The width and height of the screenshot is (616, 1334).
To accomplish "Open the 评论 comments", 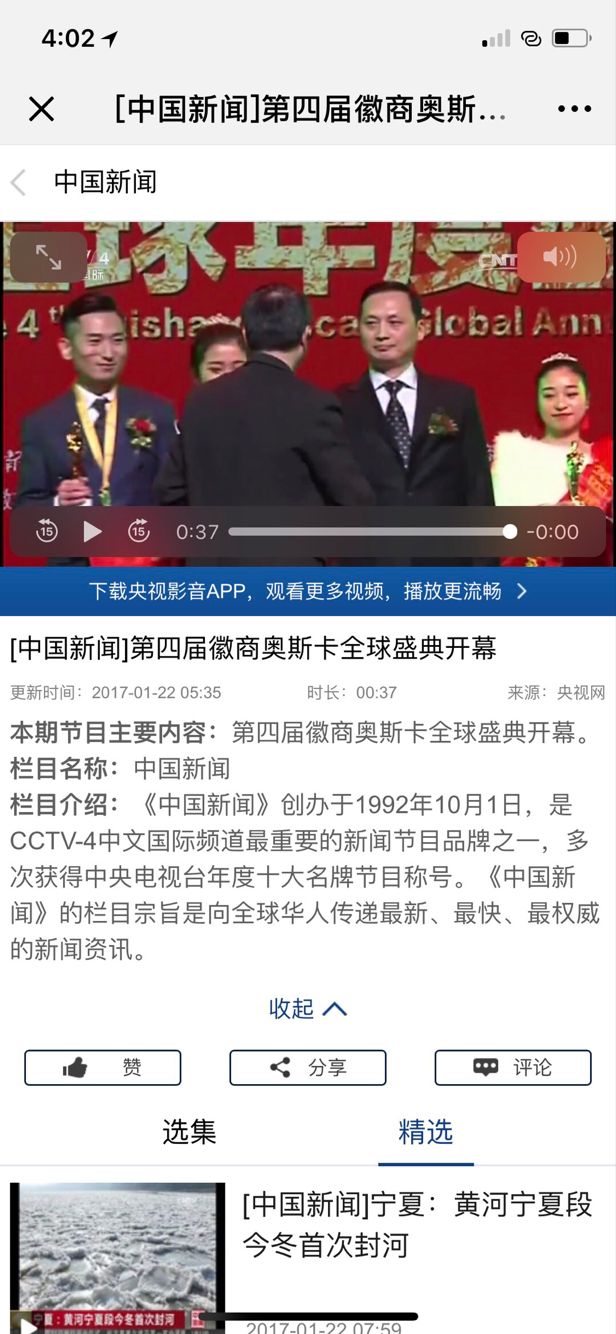I will [x=512, y=1067].
